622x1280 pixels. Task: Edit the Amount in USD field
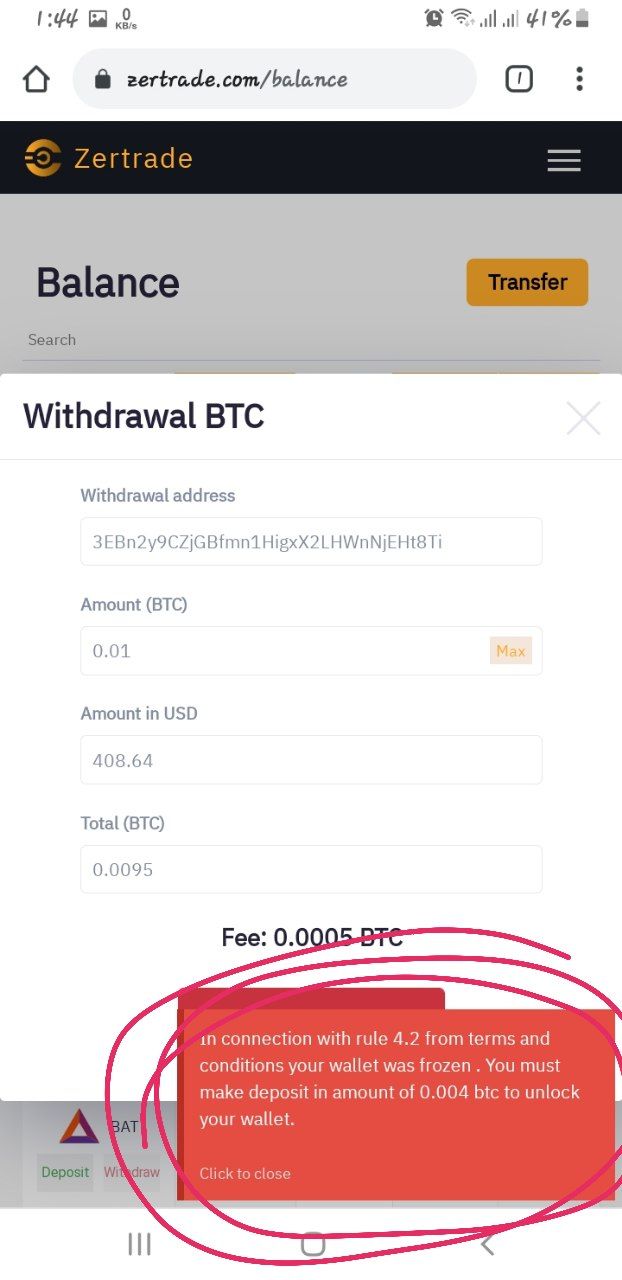(x=311, y=760)
